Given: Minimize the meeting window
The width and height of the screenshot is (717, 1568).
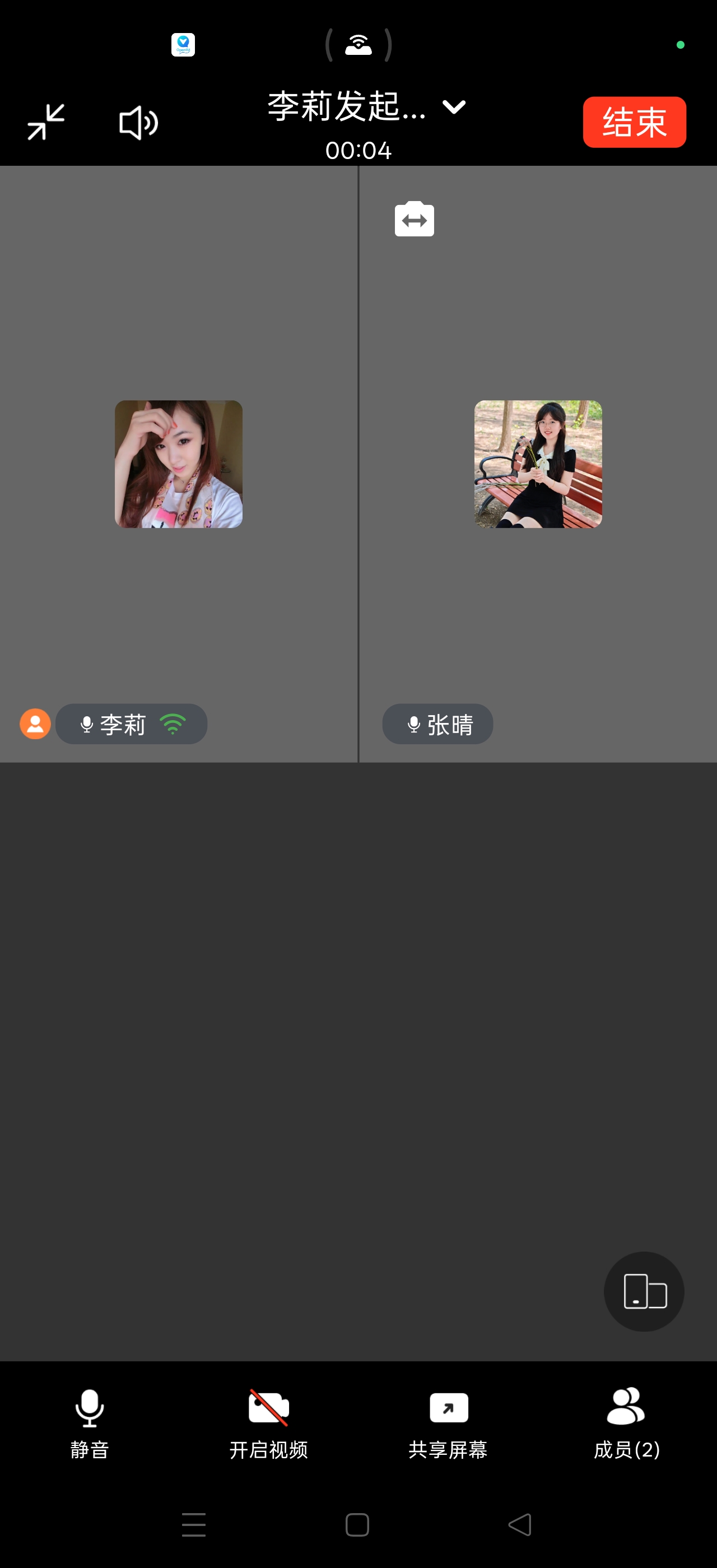Looking at the screenshot, I should [45, 122].
